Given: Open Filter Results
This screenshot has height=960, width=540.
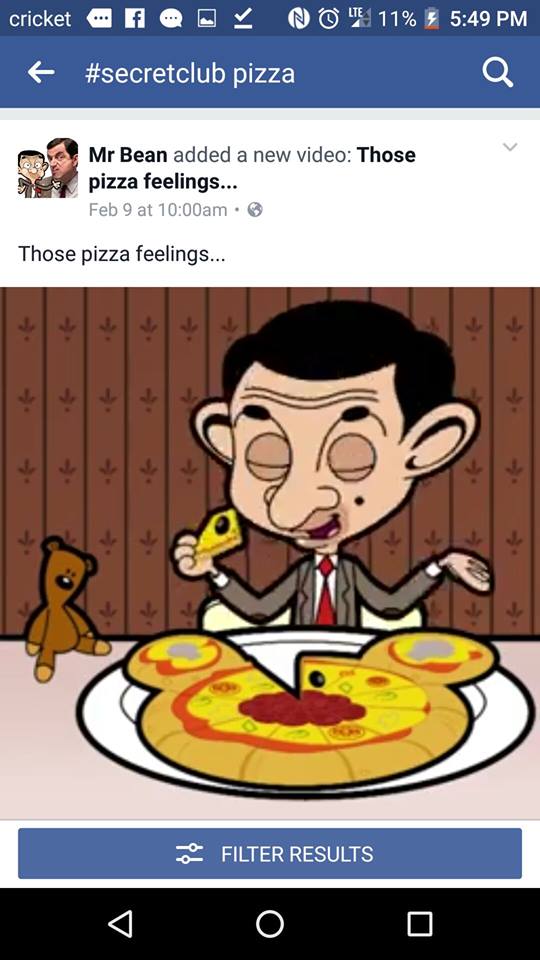Looking at the screenshot, I should point(270,853).
